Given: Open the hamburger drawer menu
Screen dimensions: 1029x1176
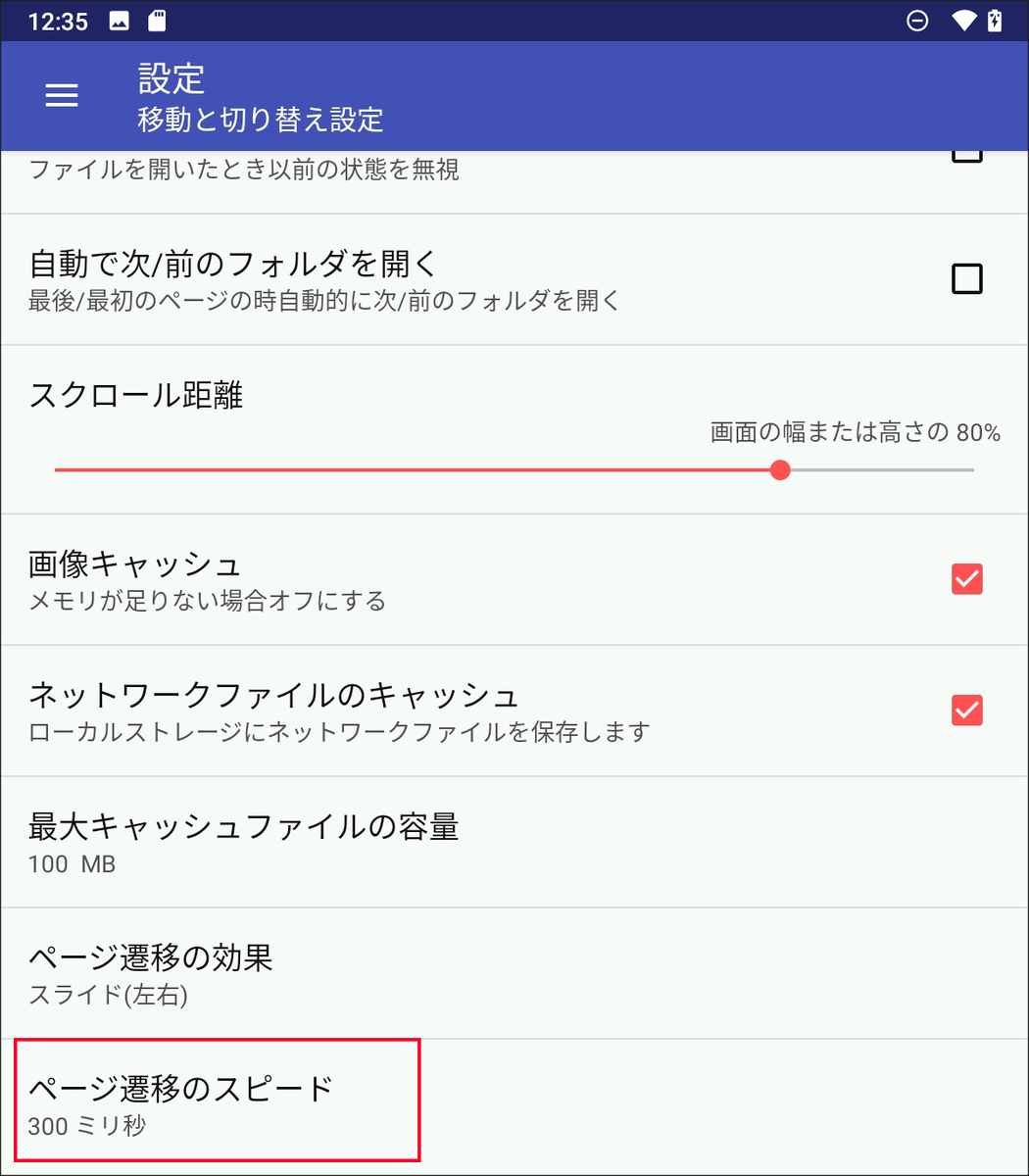Looking at the screenshot, I should click(x=62, y=95).
